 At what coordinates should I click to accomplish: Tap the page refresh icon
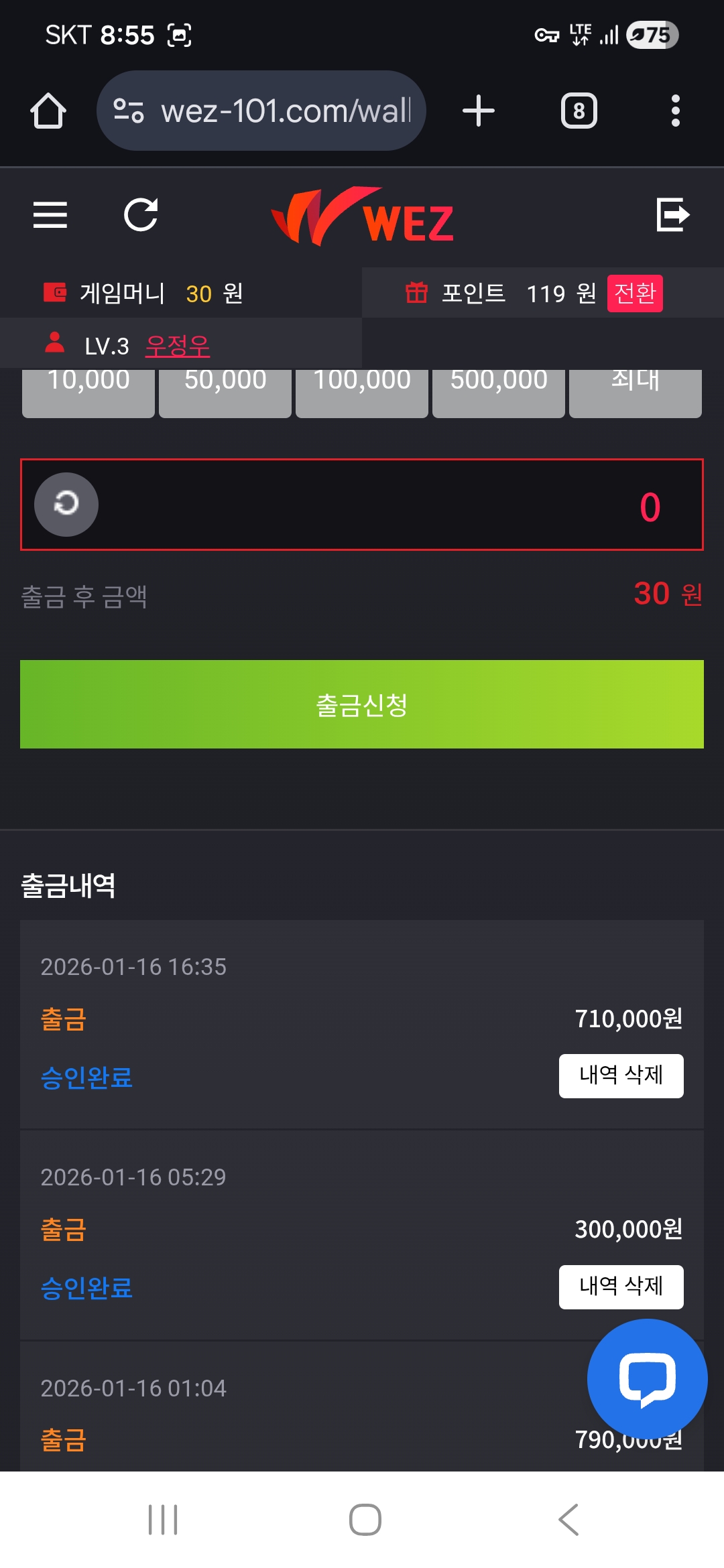coord(141,215)
